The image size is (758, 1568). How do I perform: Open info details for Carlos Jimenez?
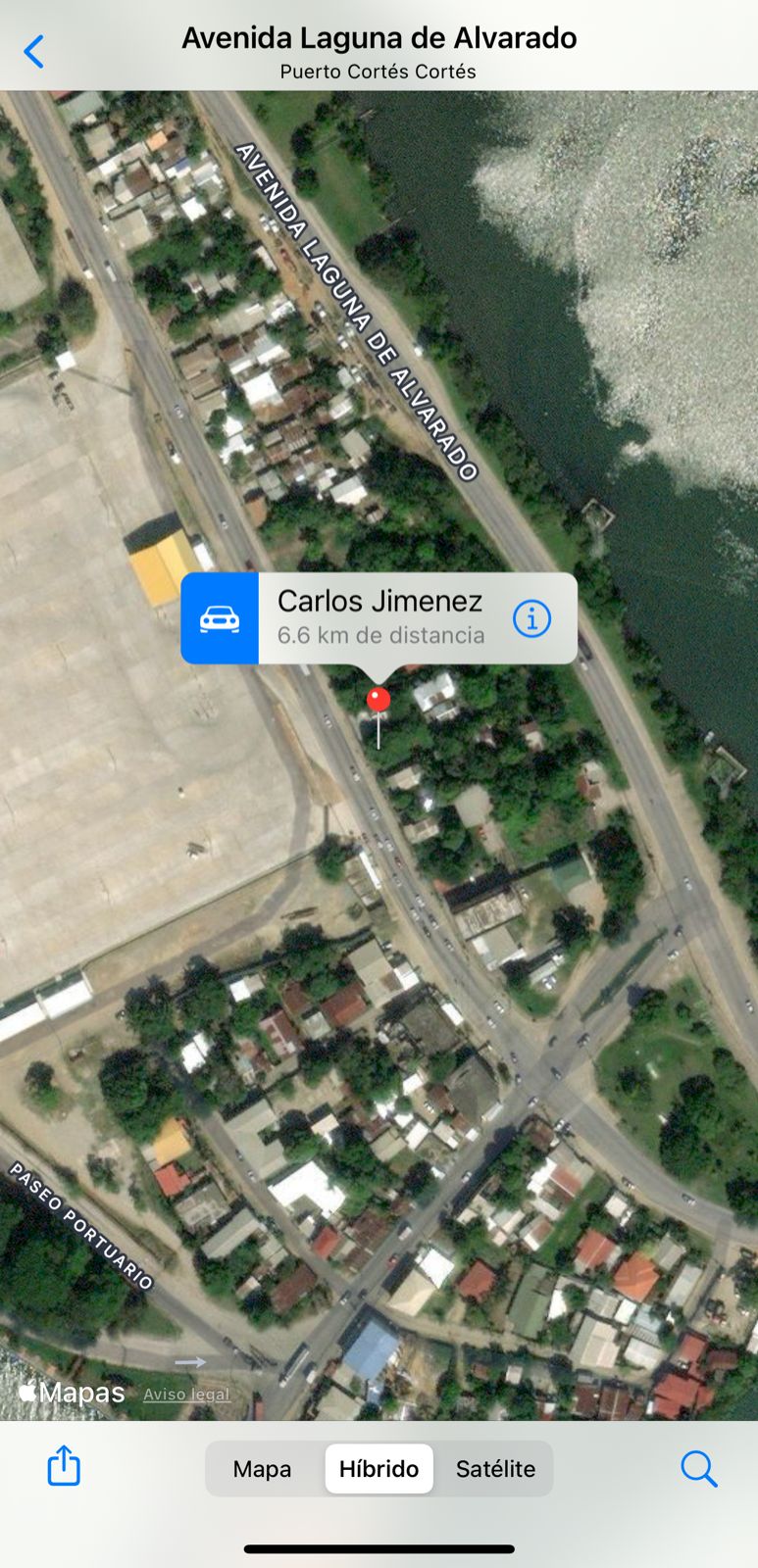pyautogui.click(x=531, y=618)
